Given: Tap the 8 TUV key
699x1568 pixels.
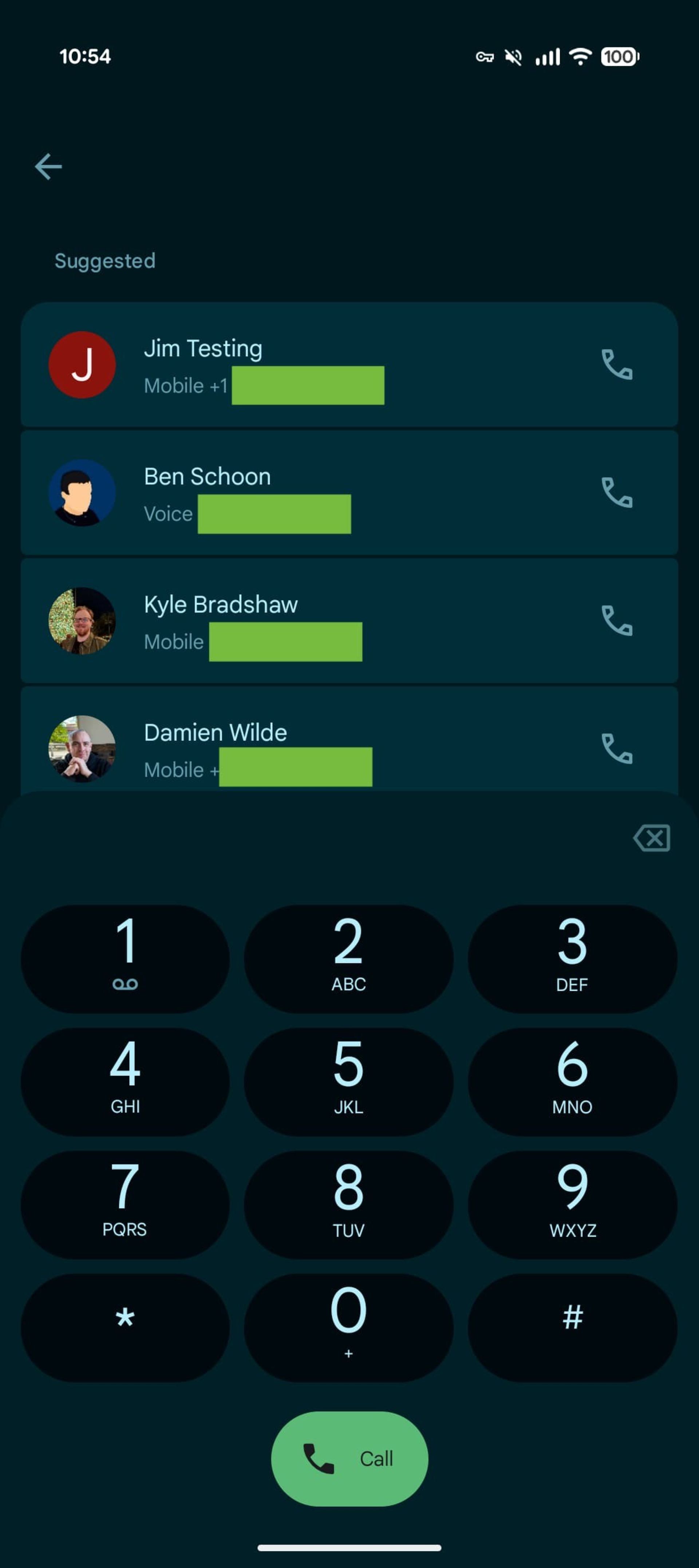Looking at the screenshot, I should click(348, 1204).
